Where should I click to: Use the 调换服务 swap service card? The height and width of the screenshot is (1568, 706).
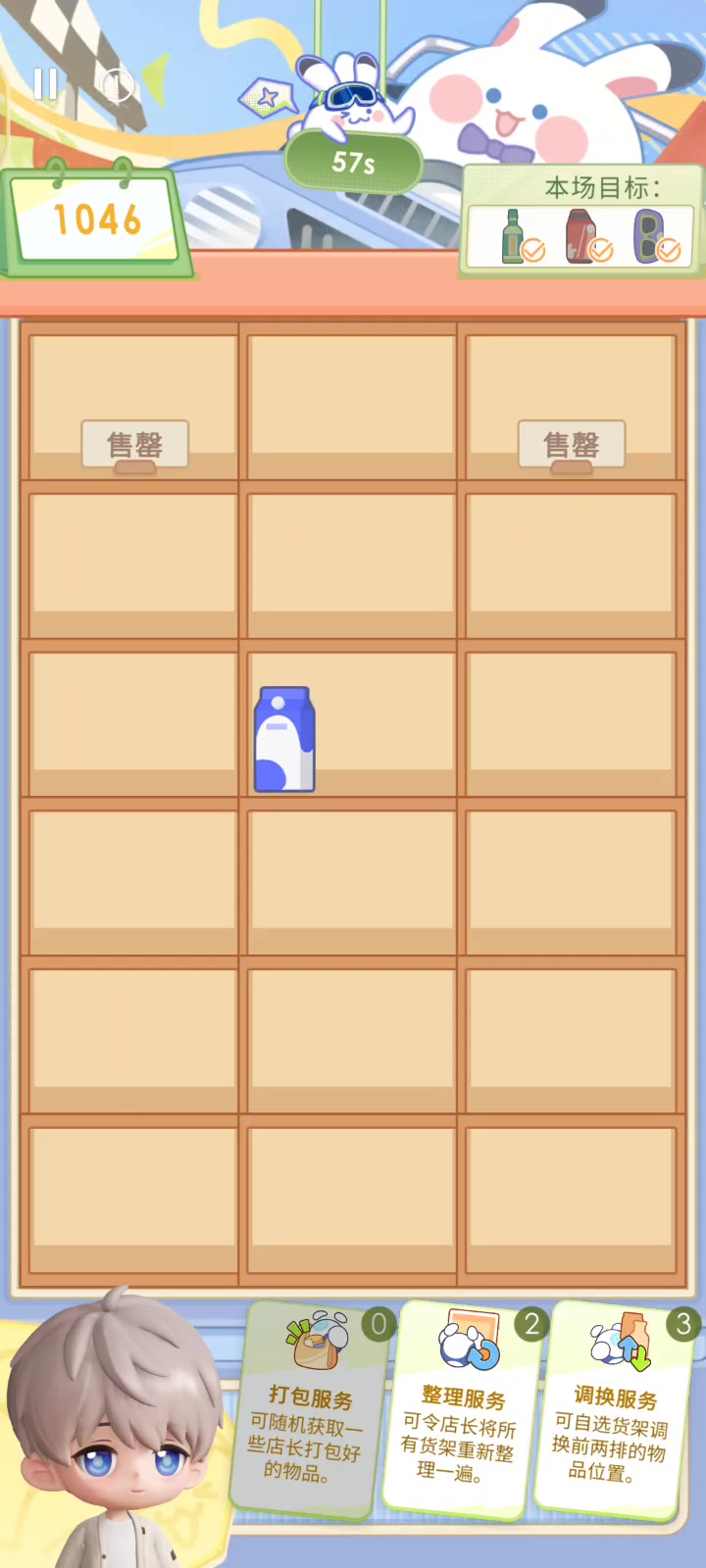point(614,1409)
